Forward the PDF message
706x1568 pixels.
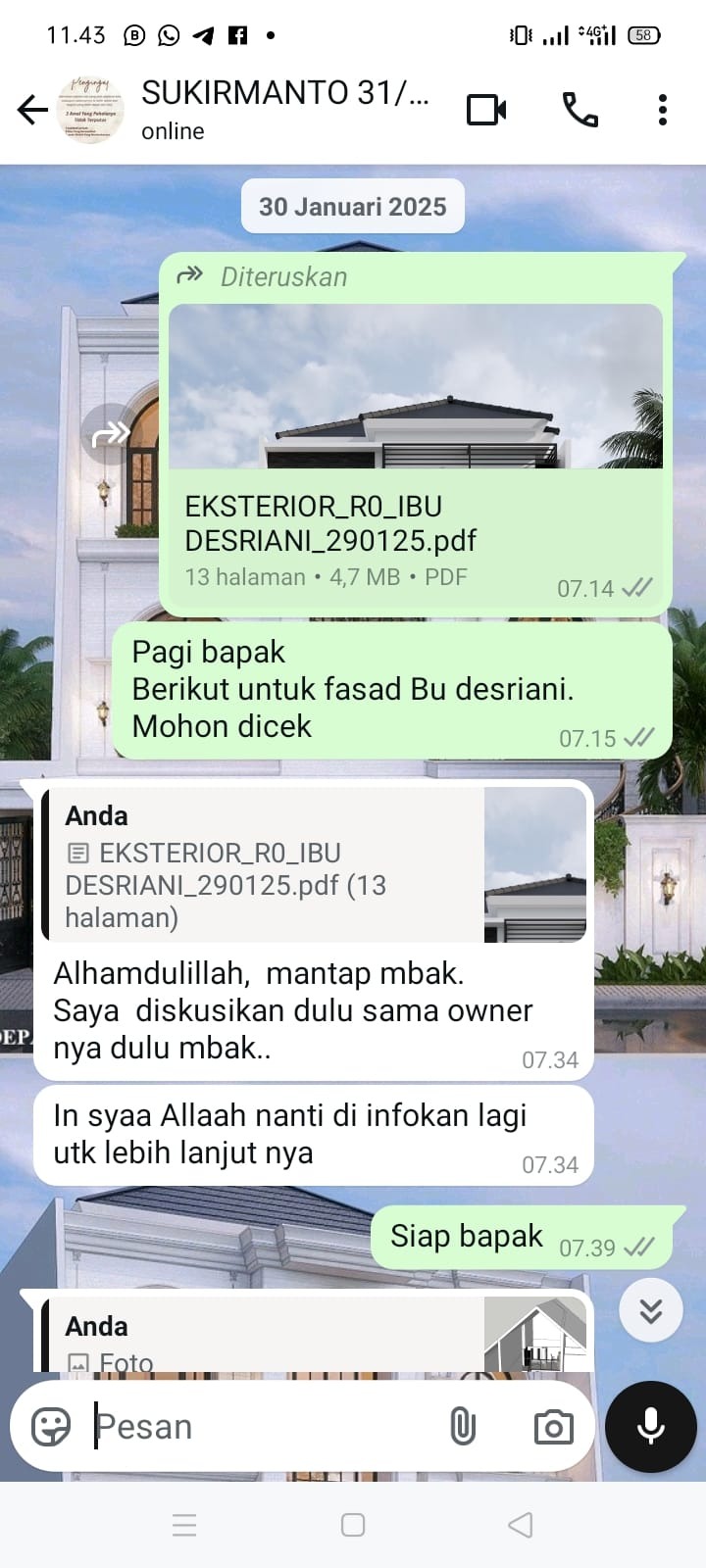pyautogui.click(x=111, y=432)
